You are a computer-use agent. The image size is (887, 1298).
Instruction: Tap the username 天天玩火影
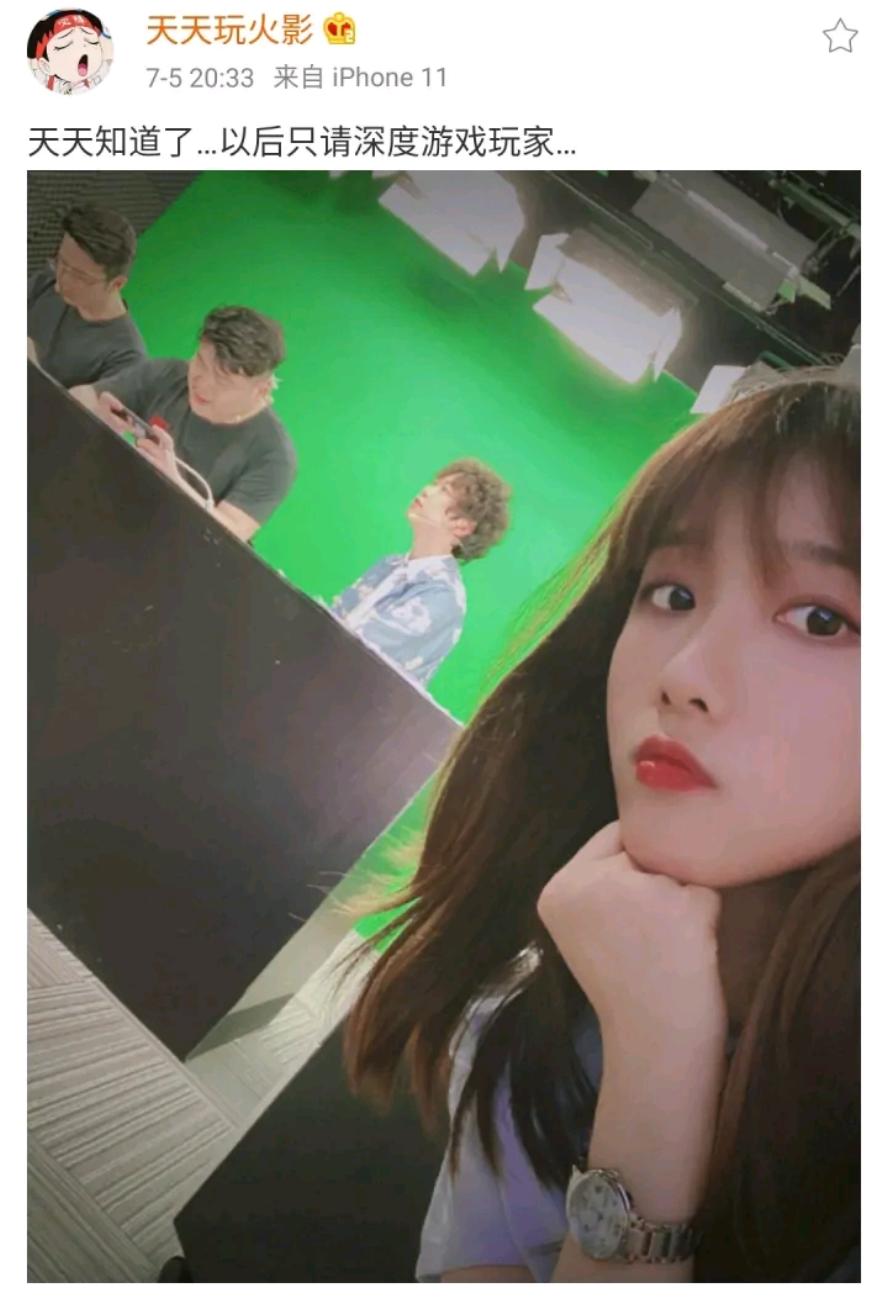click(x=229, y=30)
